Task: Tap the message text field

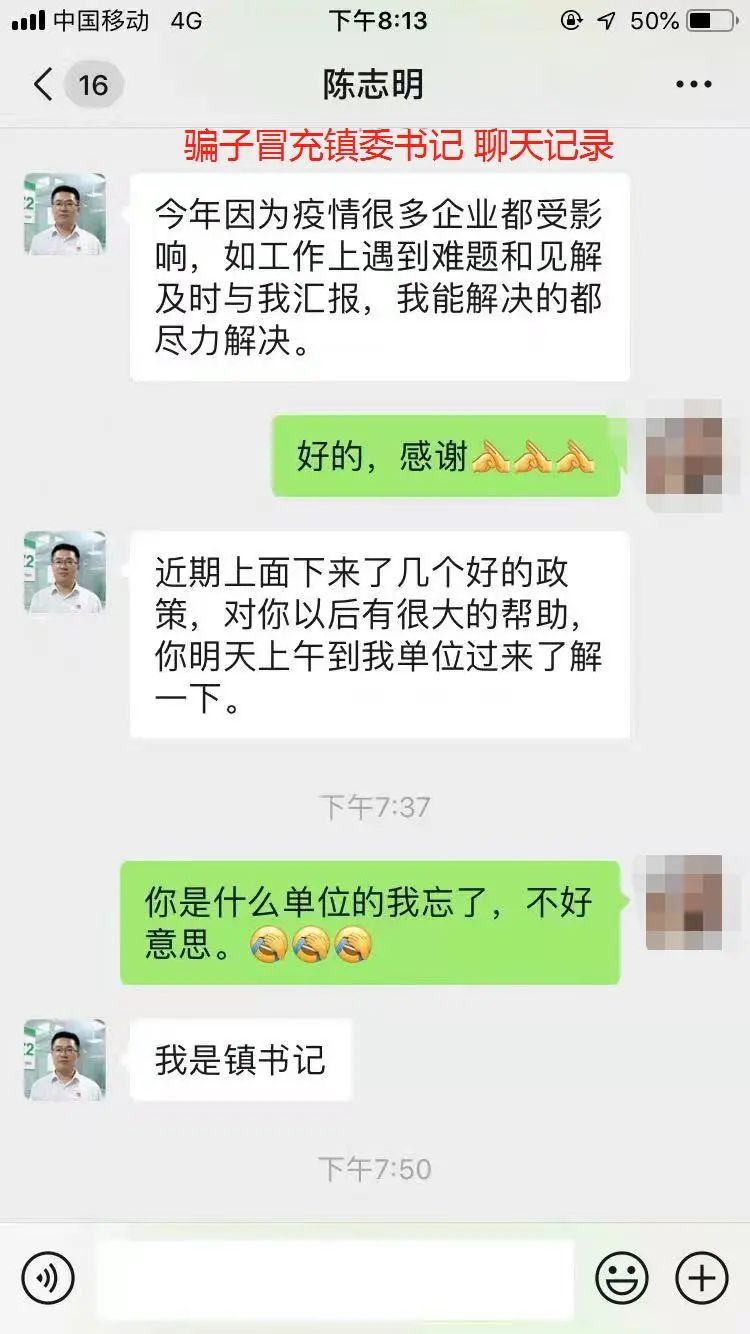Action: 335,1277
